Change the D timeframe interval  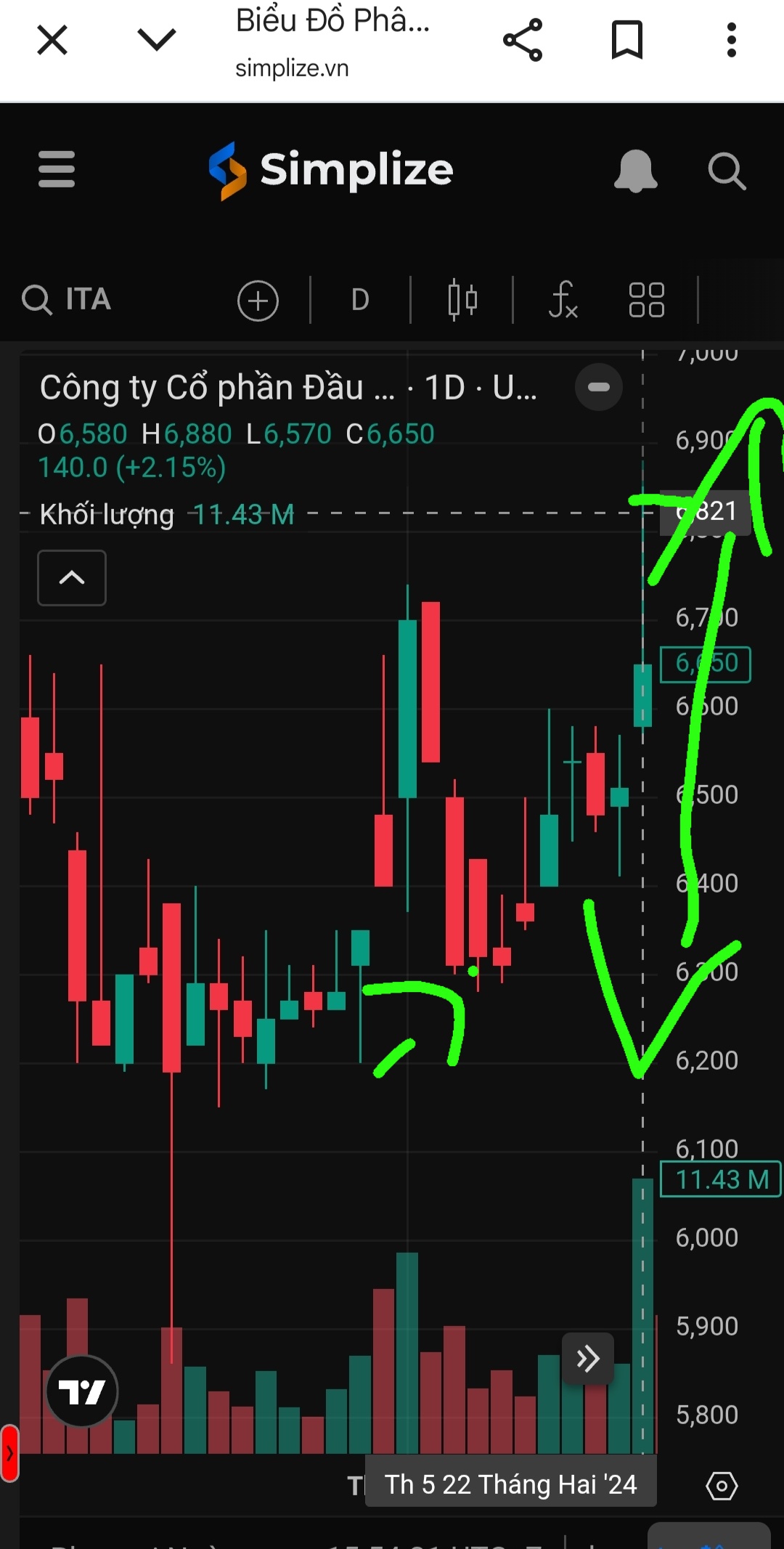(360, 300)
